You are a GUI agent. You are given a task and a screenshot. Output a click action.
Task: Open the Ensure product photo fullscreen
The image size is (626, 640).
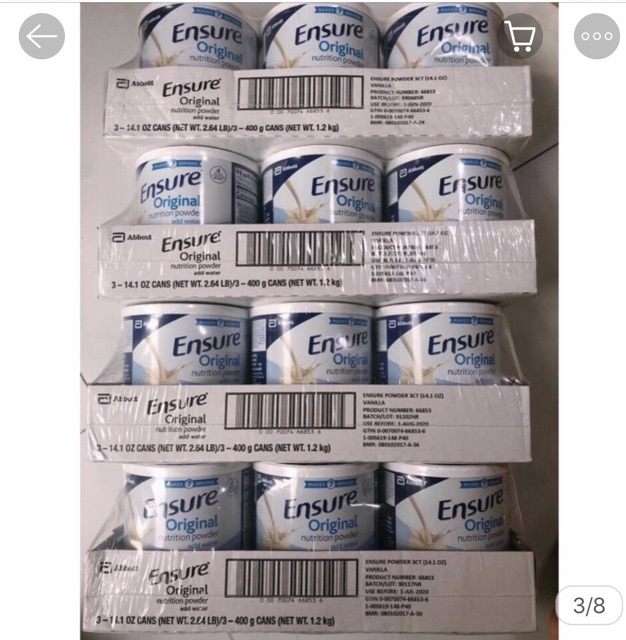click(313, 330)
